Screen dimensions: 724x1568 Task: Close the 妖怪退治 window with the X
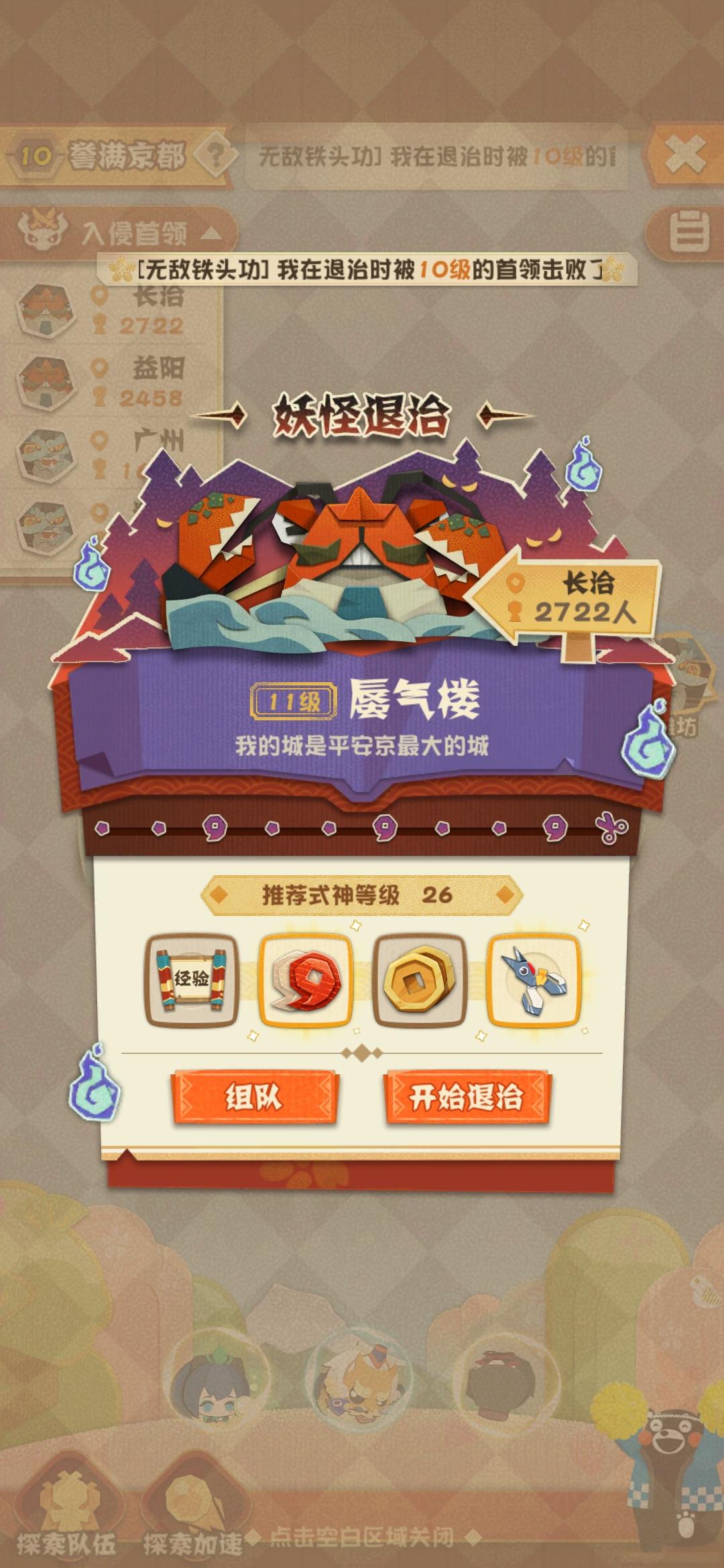coord(685,154)
